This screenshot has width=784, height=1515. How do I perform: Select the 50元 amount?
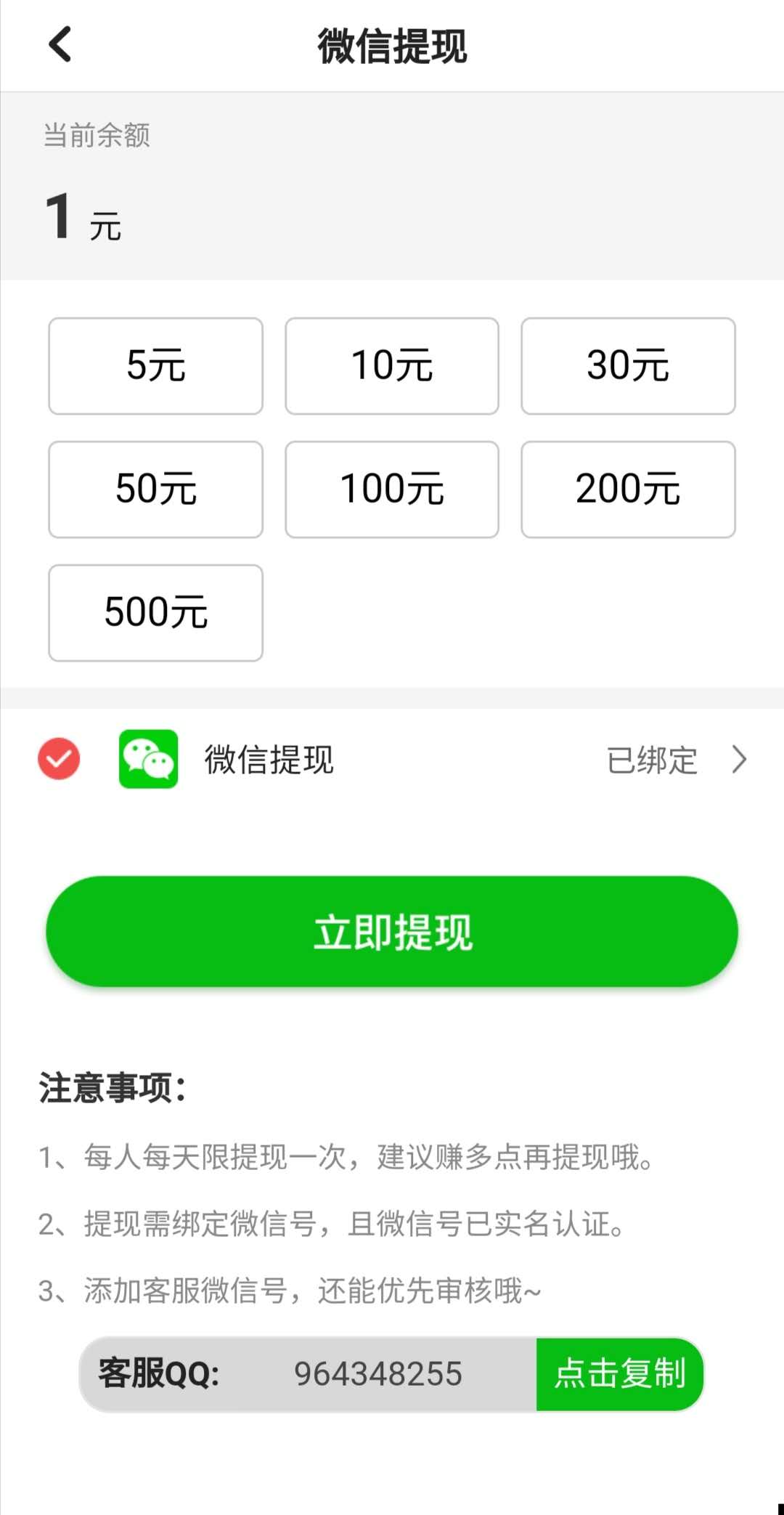pyautogui.click(x=155, y=490)
